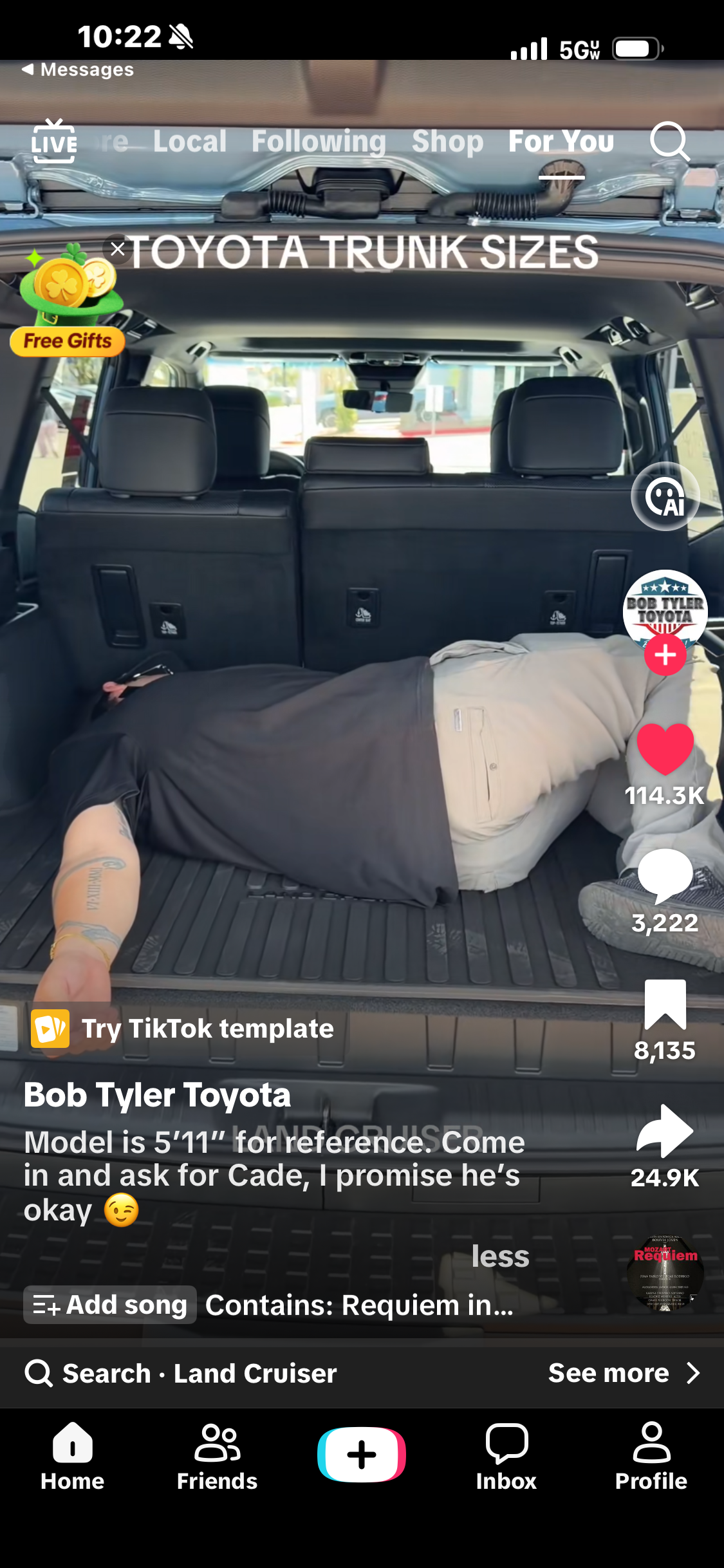
Task: Switch to the Local tab
Action: click(x=190, y=142)
